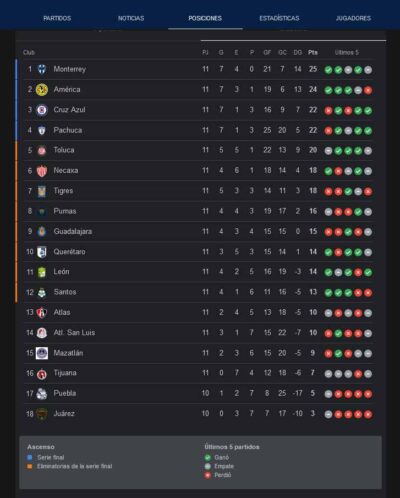Tap the Cruz Azul row
This screenshot has height=498, width=400.
198,110
